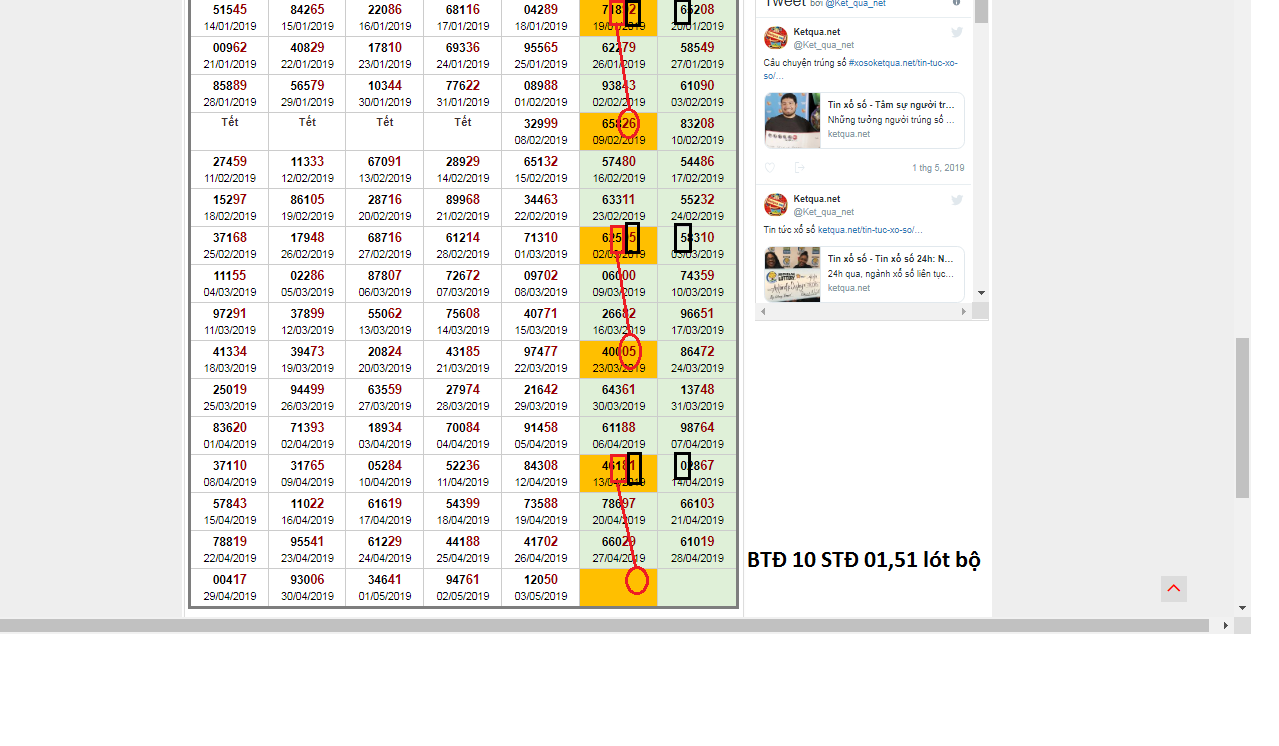The width and height of the screenshot is (1279, 746).
Task: Tap the page's bottom horizontal scrollbar right arrow
Action: click(1226, 625)
